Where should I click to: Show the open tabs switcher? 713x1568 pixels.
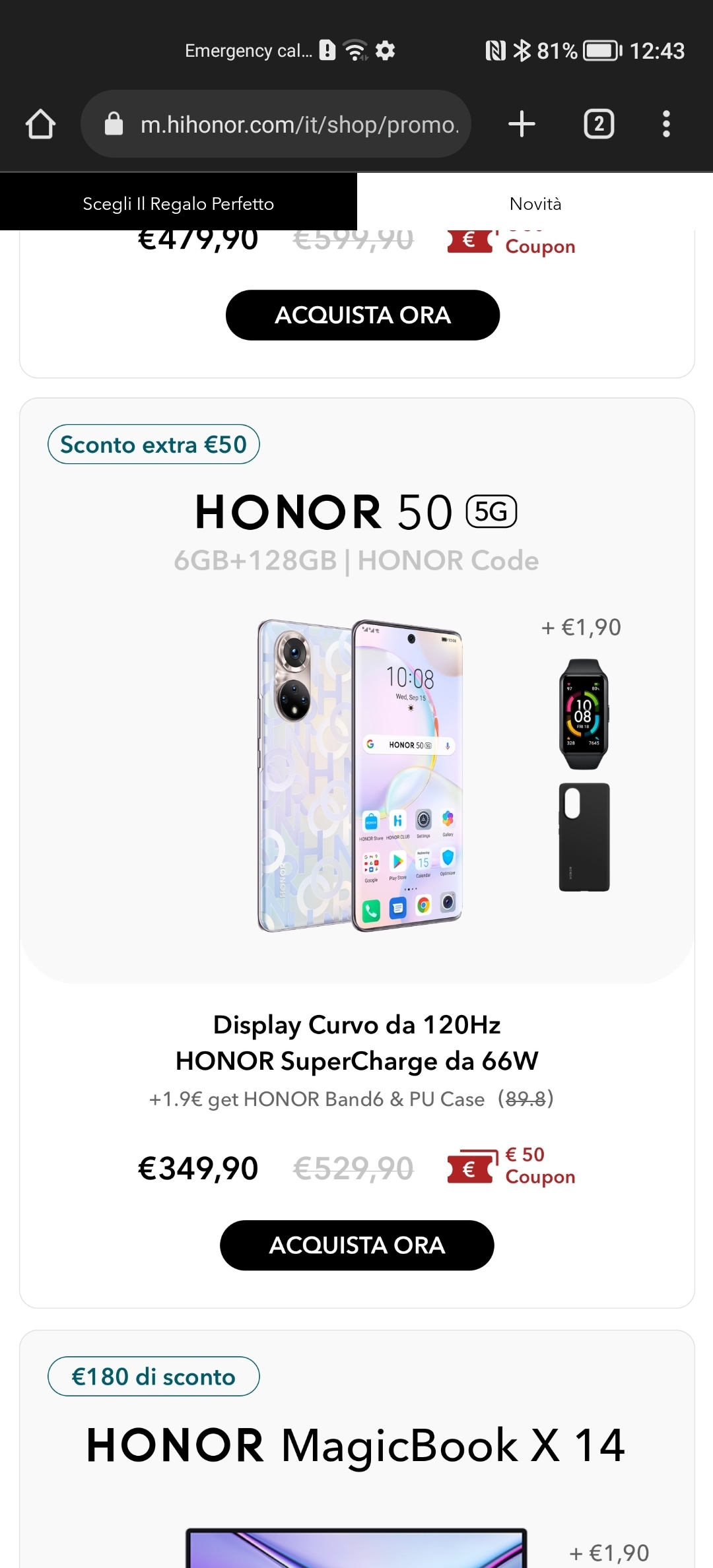point(599,124)
